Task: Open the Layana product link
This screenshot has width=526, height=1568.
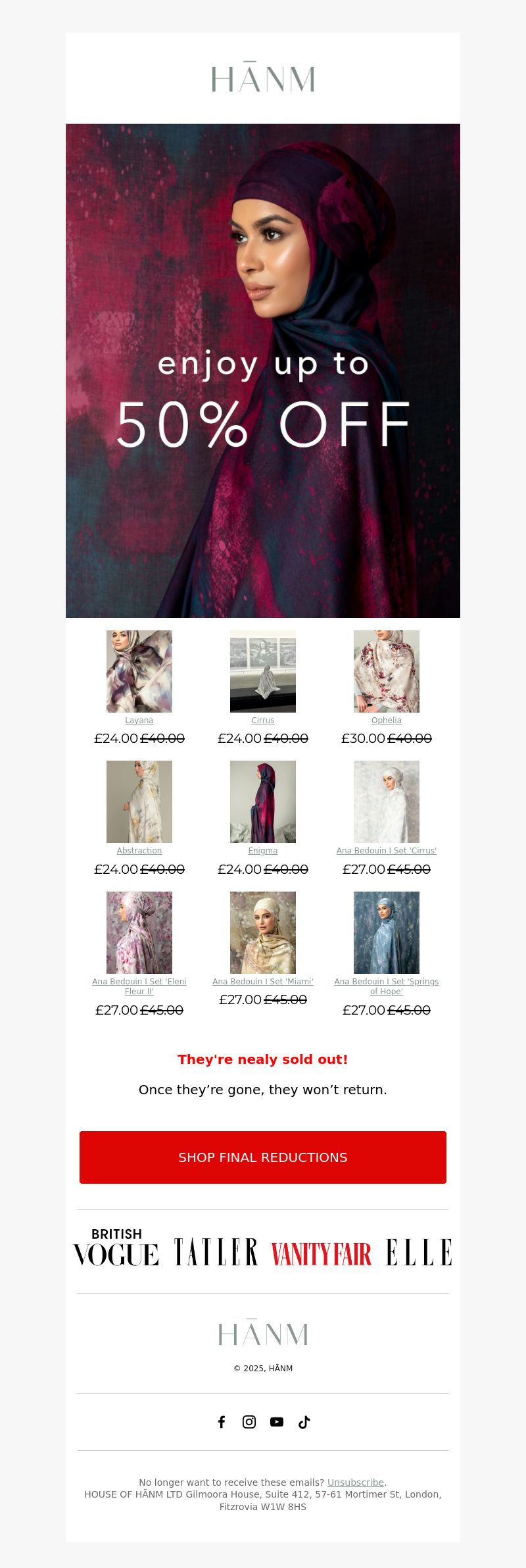Action: (139, 721)
